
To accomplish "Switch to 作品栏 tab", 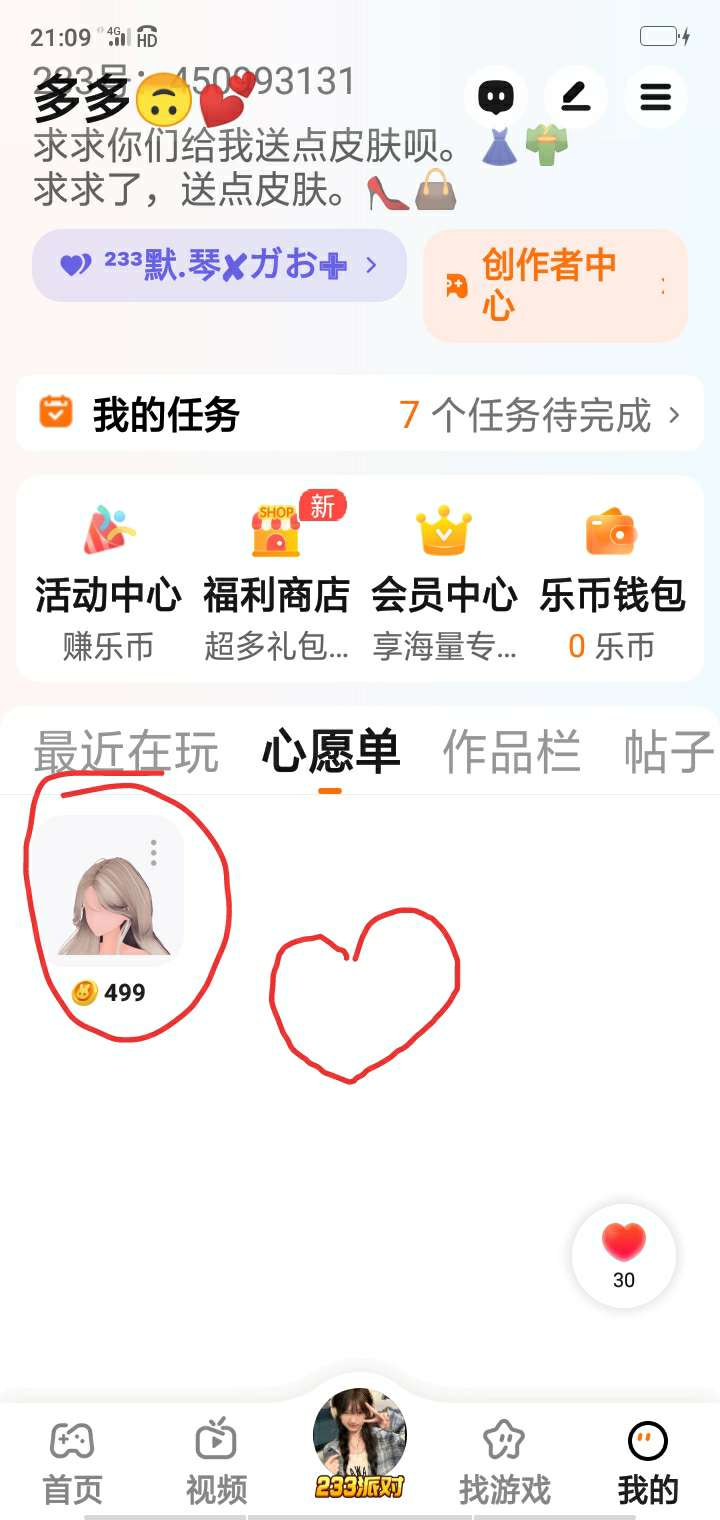I will point(511,752).
